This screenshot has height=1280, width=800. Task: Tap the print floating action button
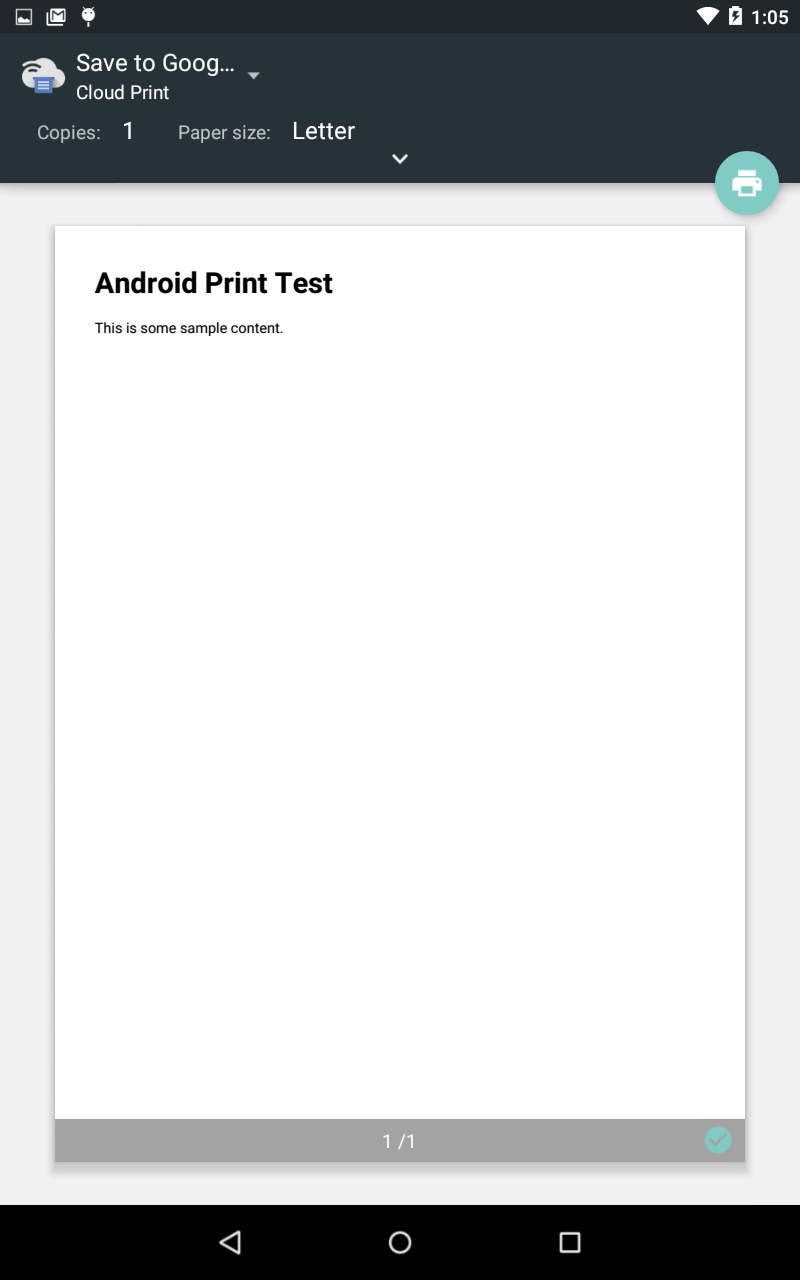pos(746,183)
